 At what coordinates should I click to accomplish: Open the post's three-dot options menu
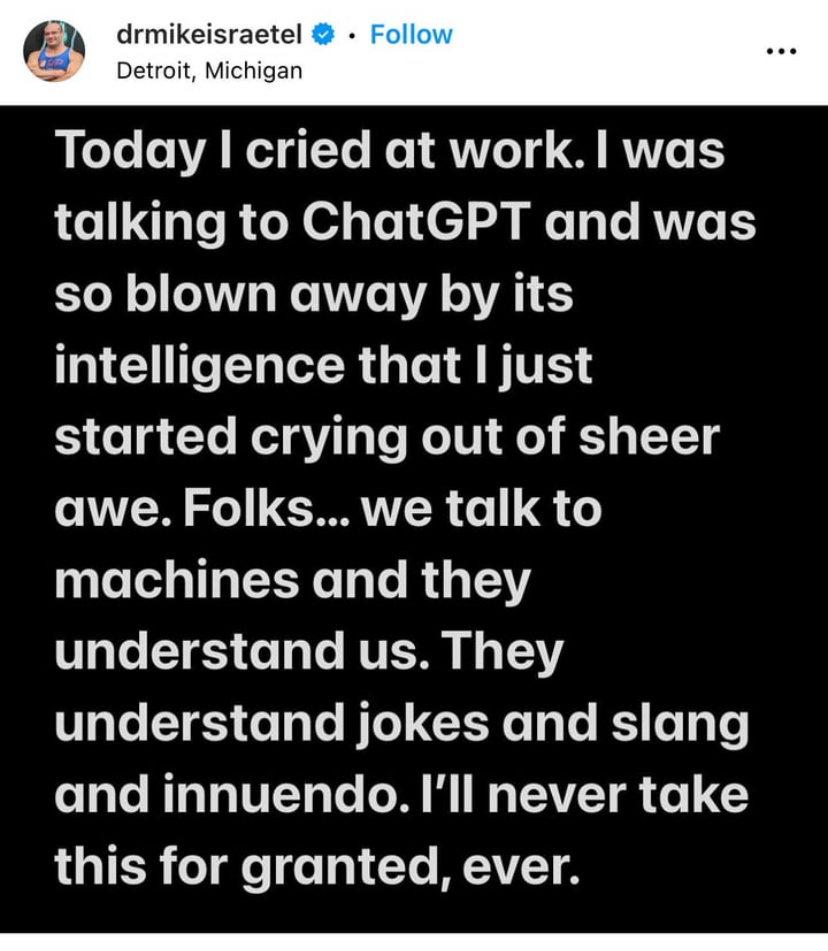780,51
